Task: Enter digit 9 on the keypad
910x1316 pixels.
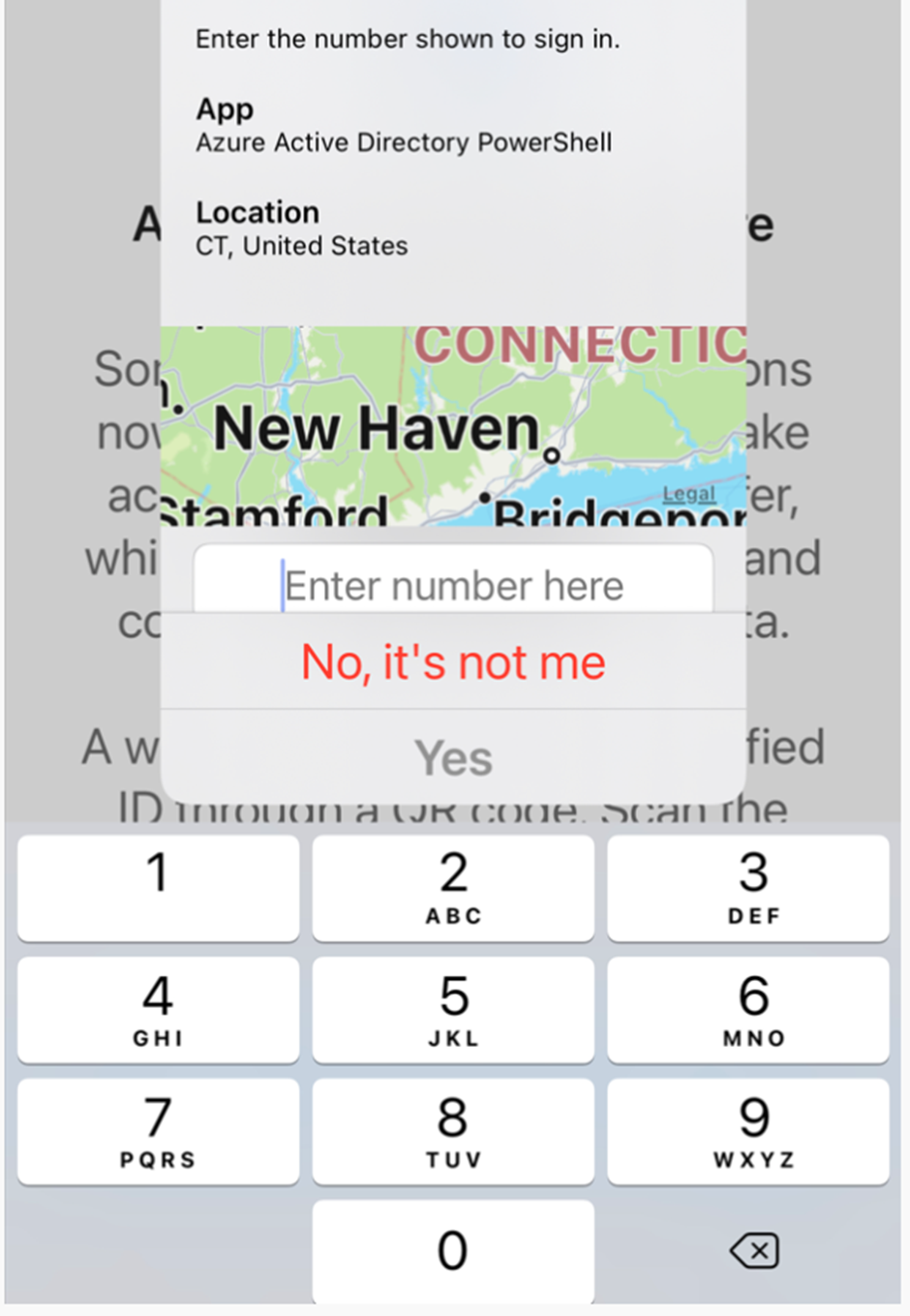Action: [748, 1131]
